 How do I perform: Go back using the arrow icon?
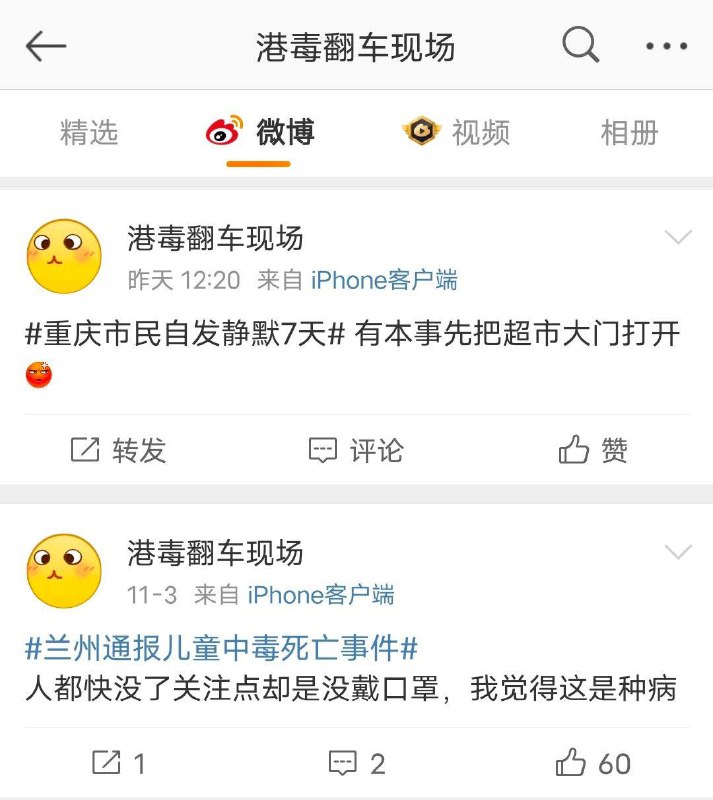45,46
